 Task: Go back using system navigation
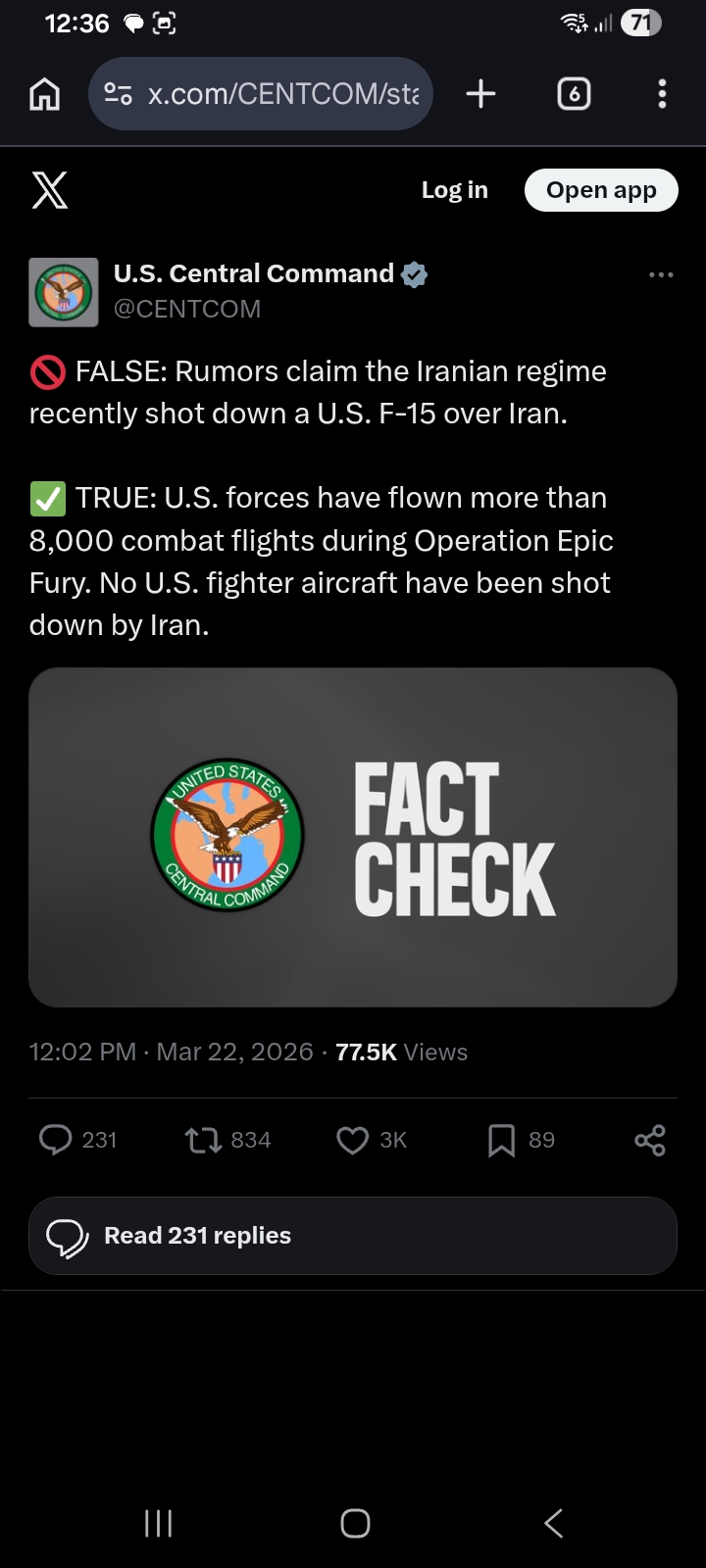553,1523
